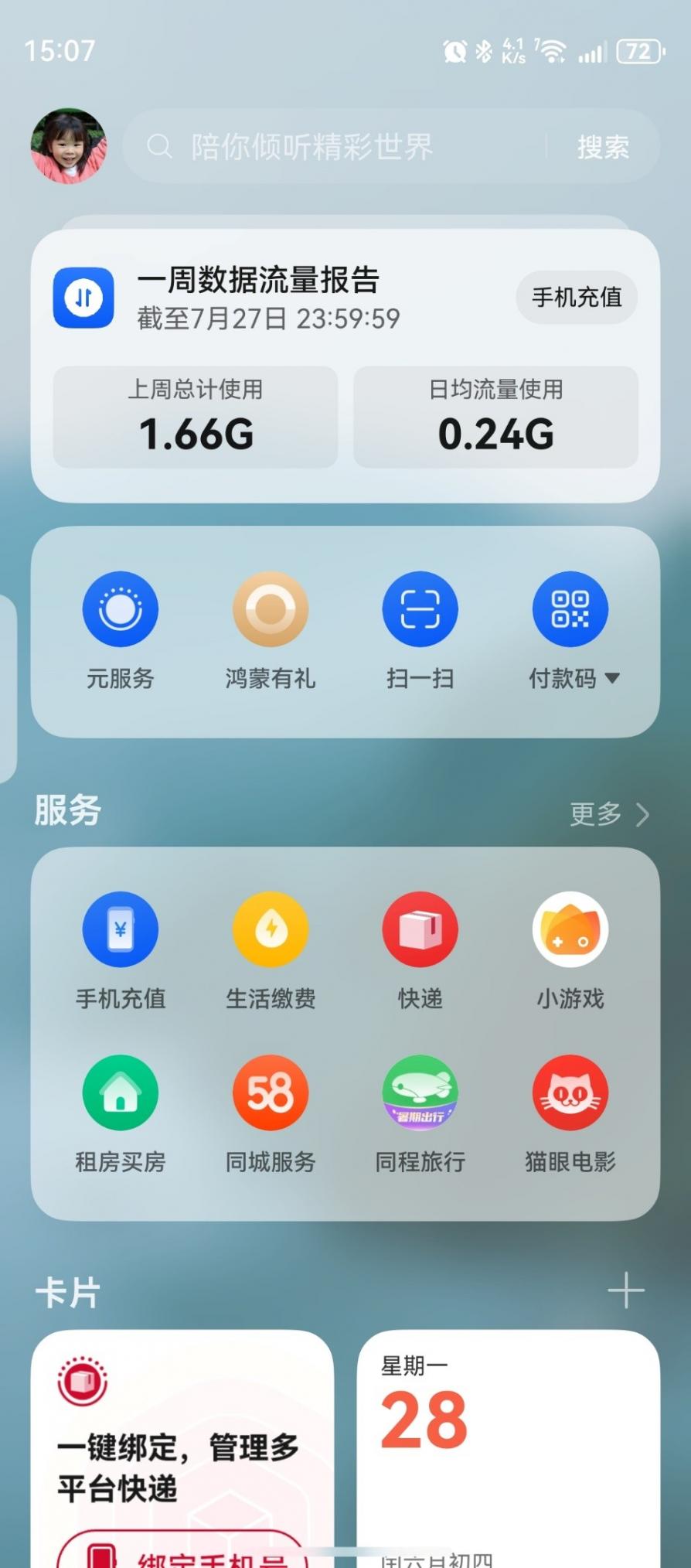
Task: Open 鸿蒙有礼 shortcut
Action: (271, 610)
